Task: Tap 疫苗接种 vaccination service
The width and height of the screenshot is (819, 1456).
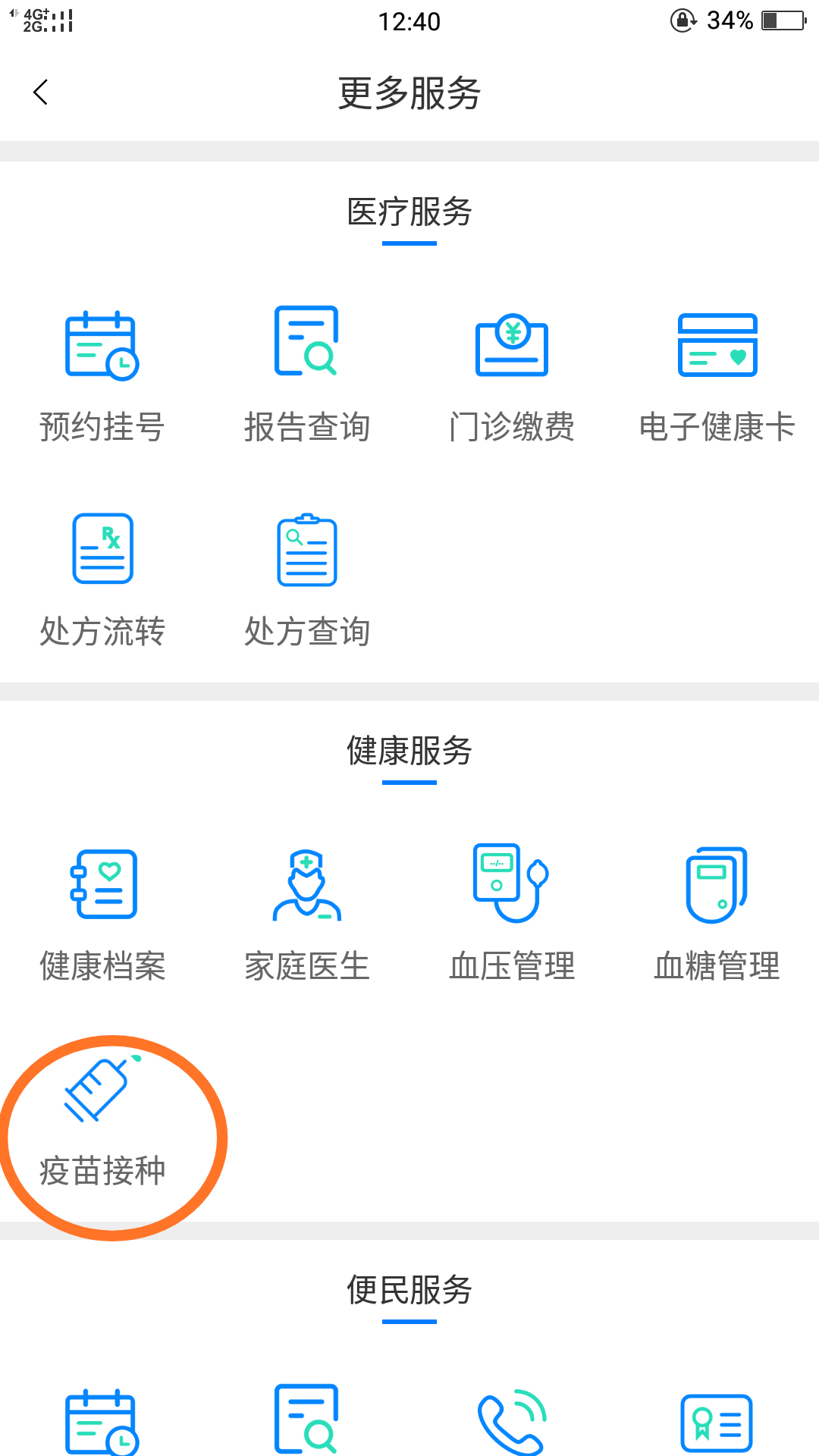Action: pos(102,1122)
